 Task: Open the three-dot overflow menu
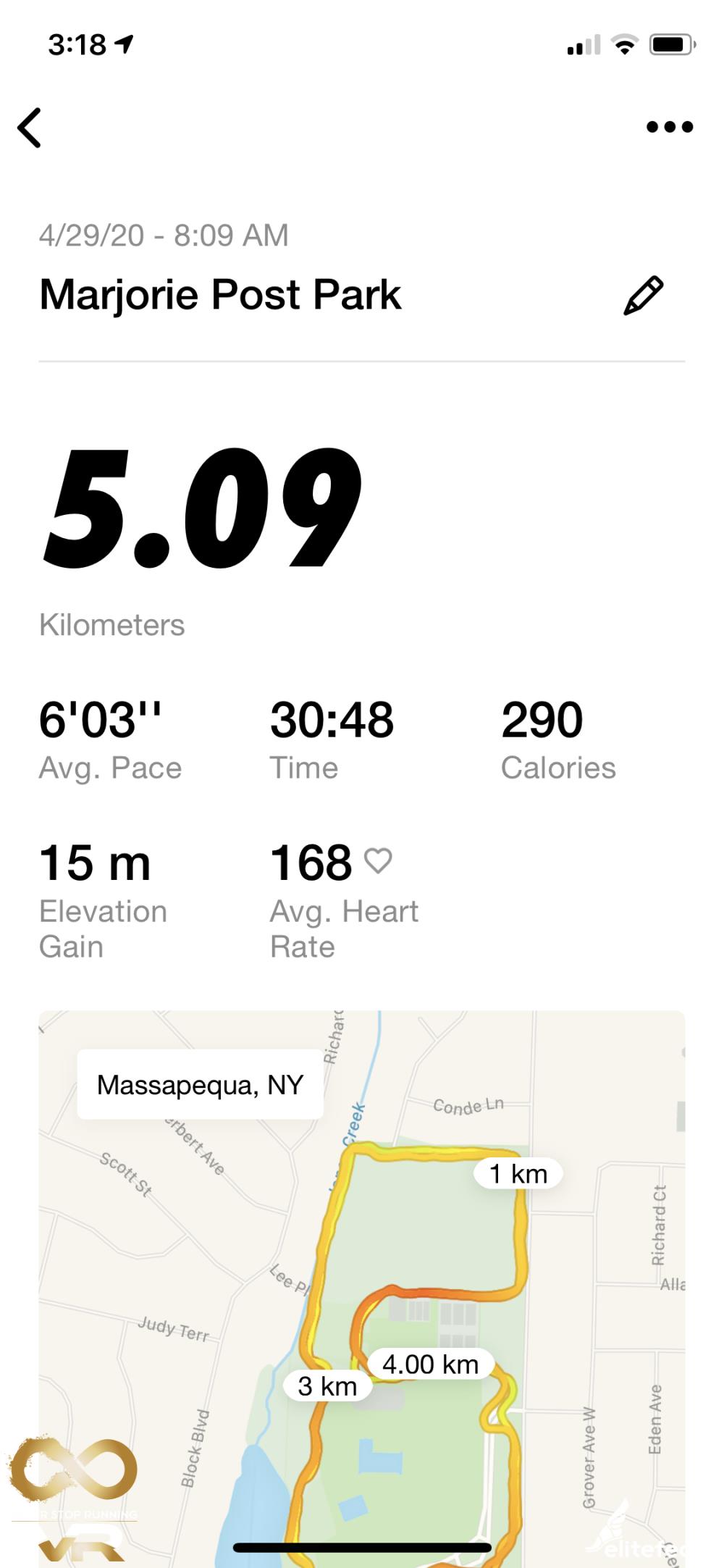point(669,127)
